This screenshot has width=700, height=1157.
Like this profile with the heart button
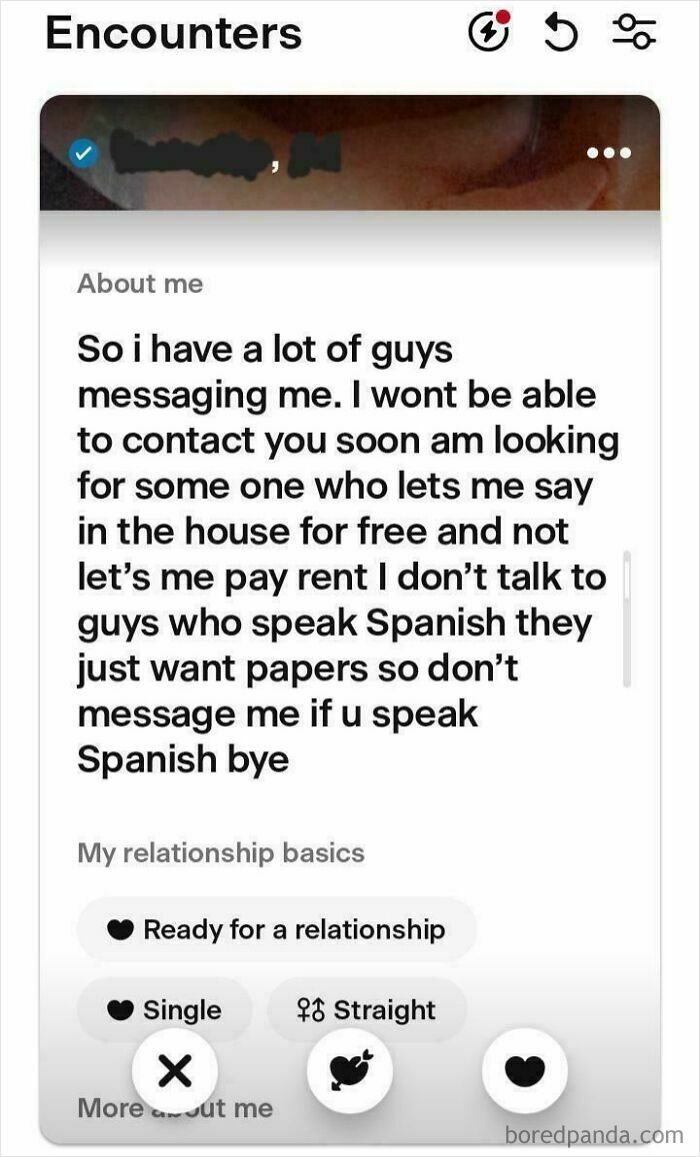pyautogui.click(x=524, y=1071)
